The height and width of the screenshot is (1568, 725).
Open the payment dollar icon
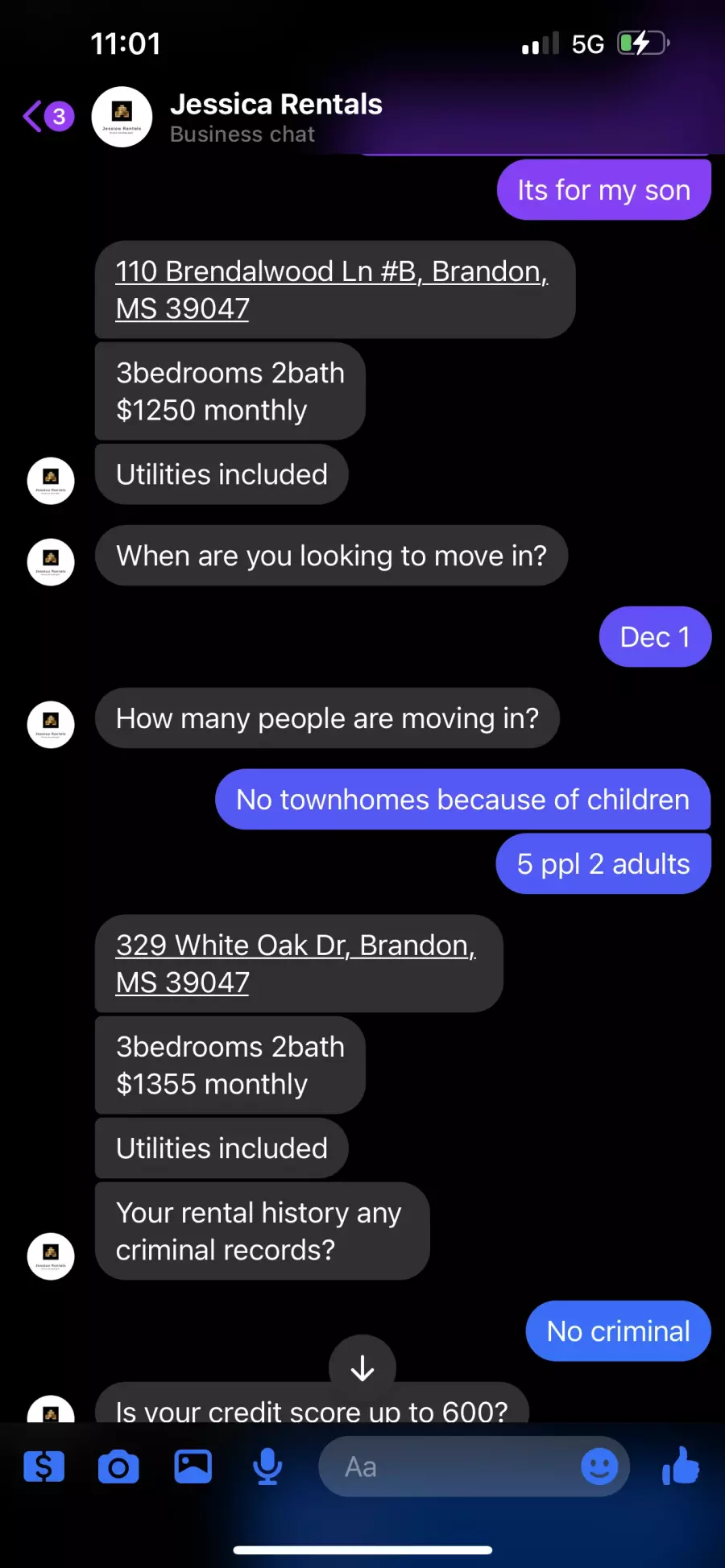(43, 1467)
